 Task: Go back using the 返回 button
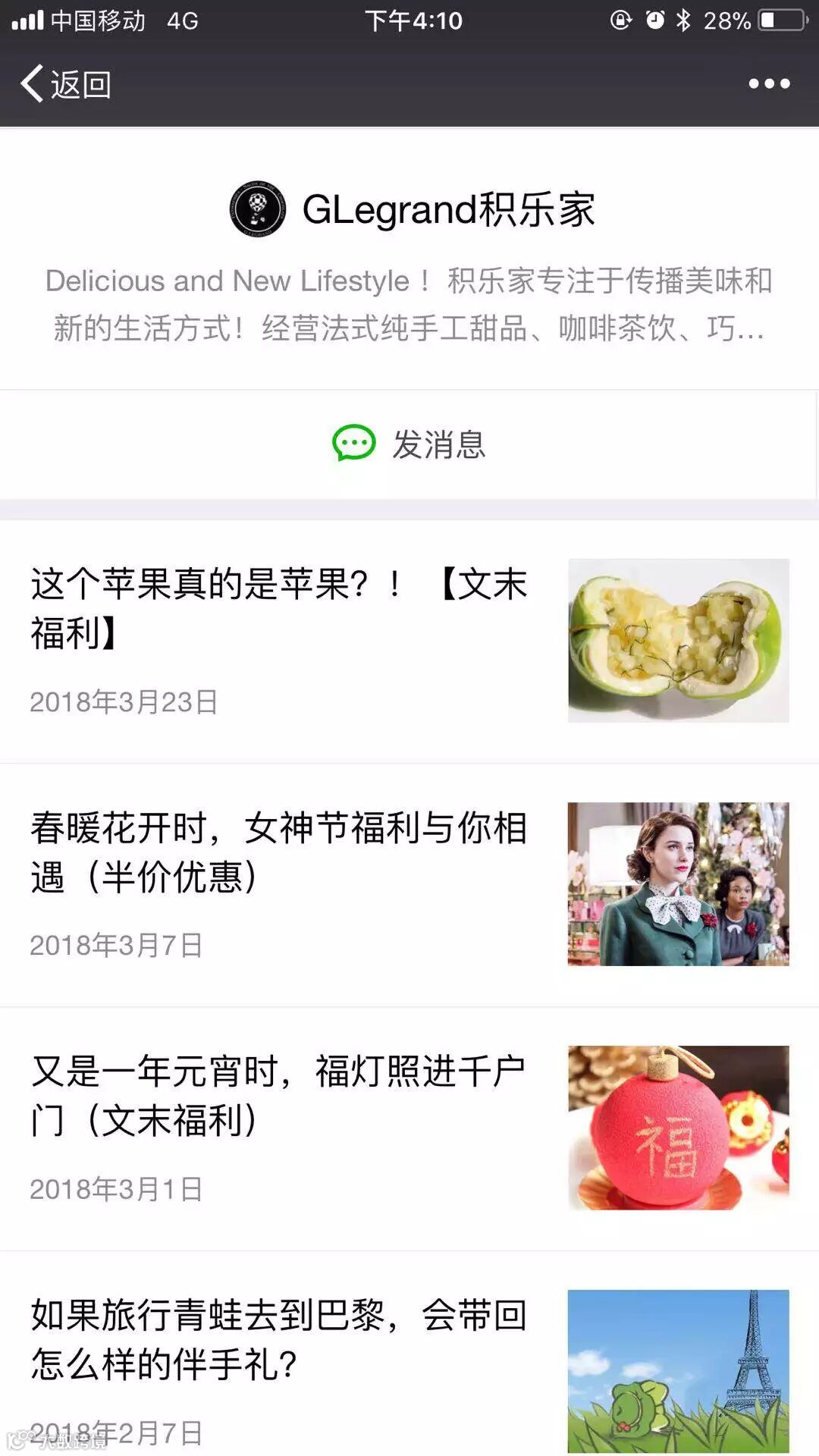[x=66, y=83]
